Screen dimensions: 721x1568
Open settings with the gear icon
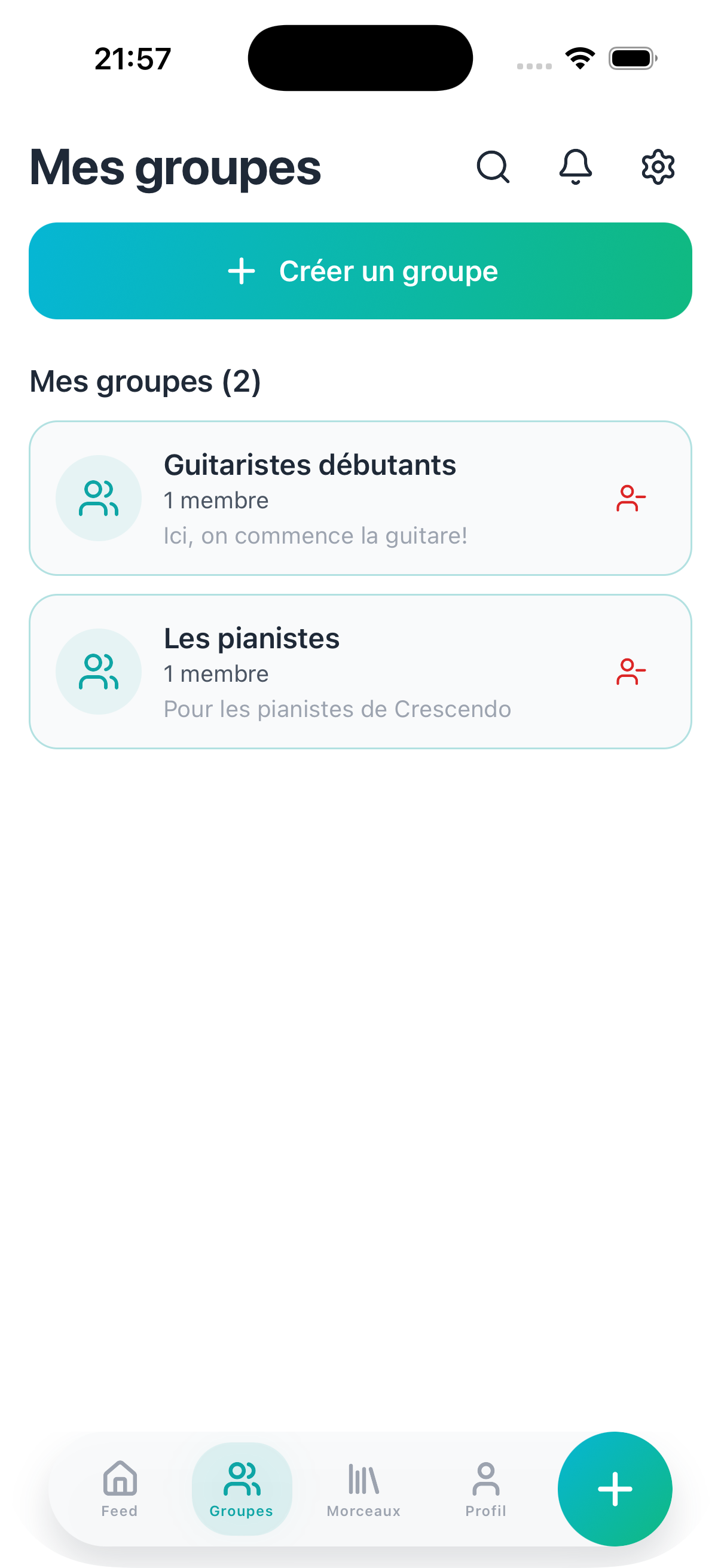pos(657,167)
